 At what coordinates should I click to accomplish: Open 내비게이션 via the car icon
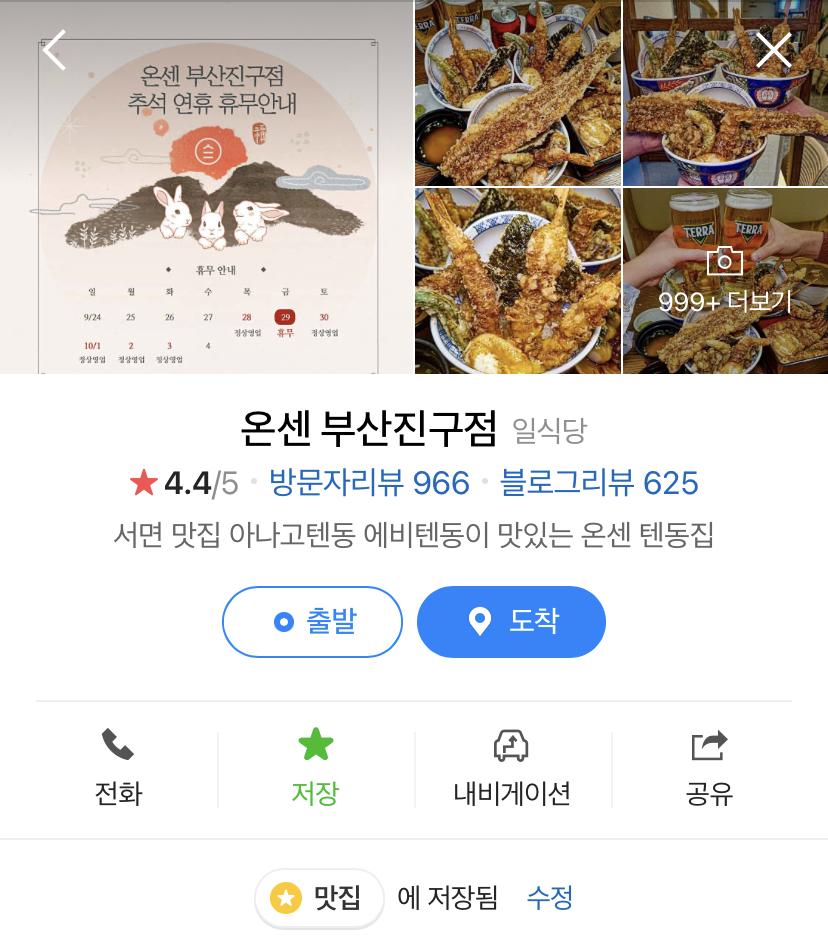point(513,744)
